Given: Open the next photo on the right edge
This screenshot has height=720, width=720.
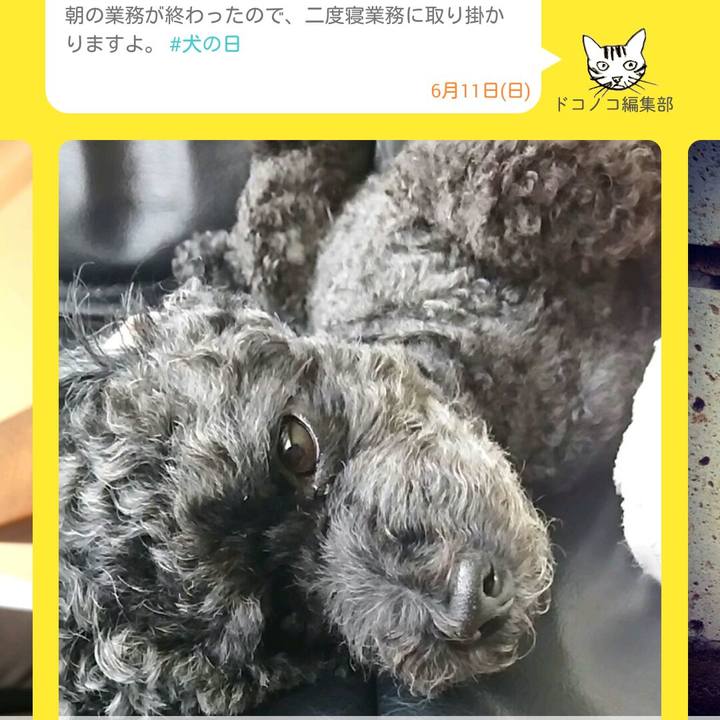Looking at the screenshot, I should [704, 430].
